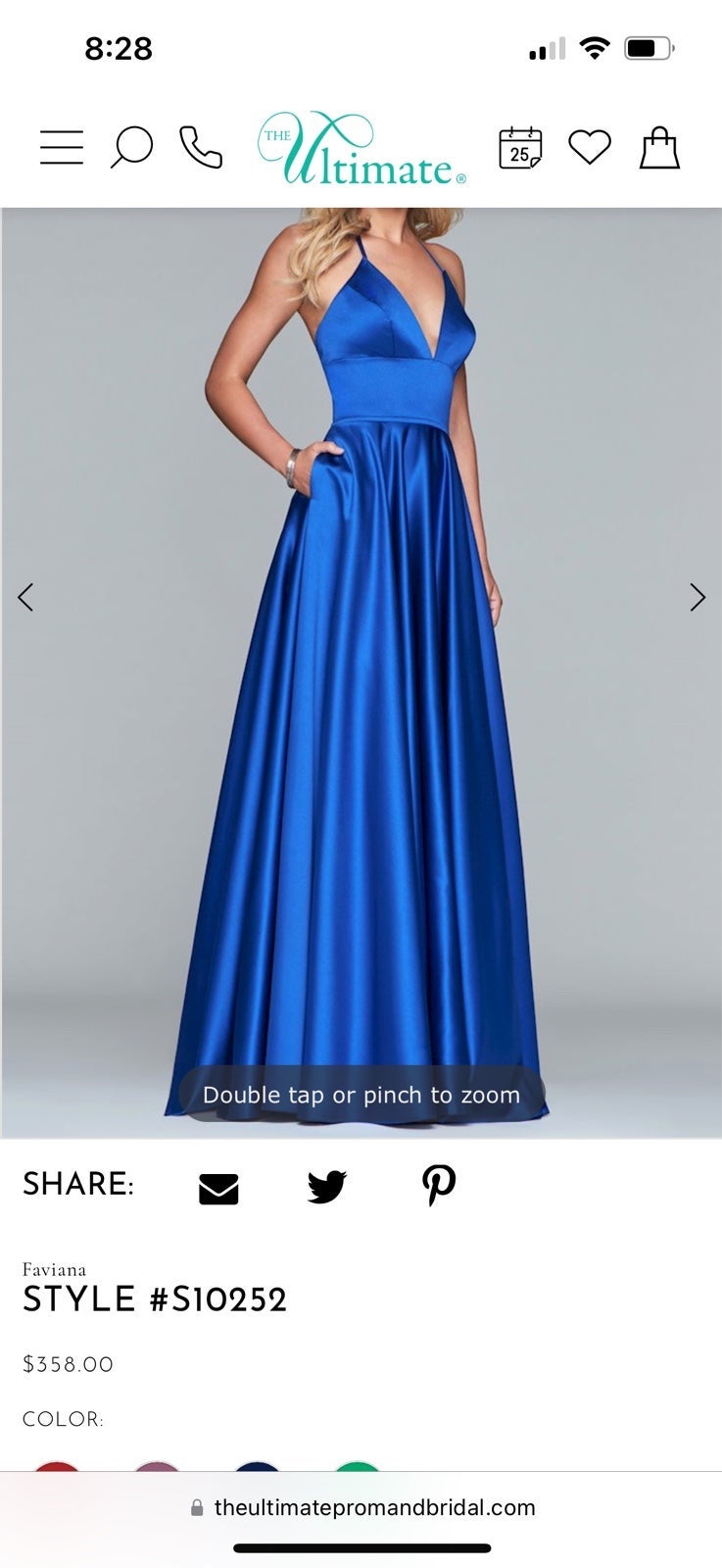Select the red color swatch
The image size is (722, 1568).
click(56, 1466)
